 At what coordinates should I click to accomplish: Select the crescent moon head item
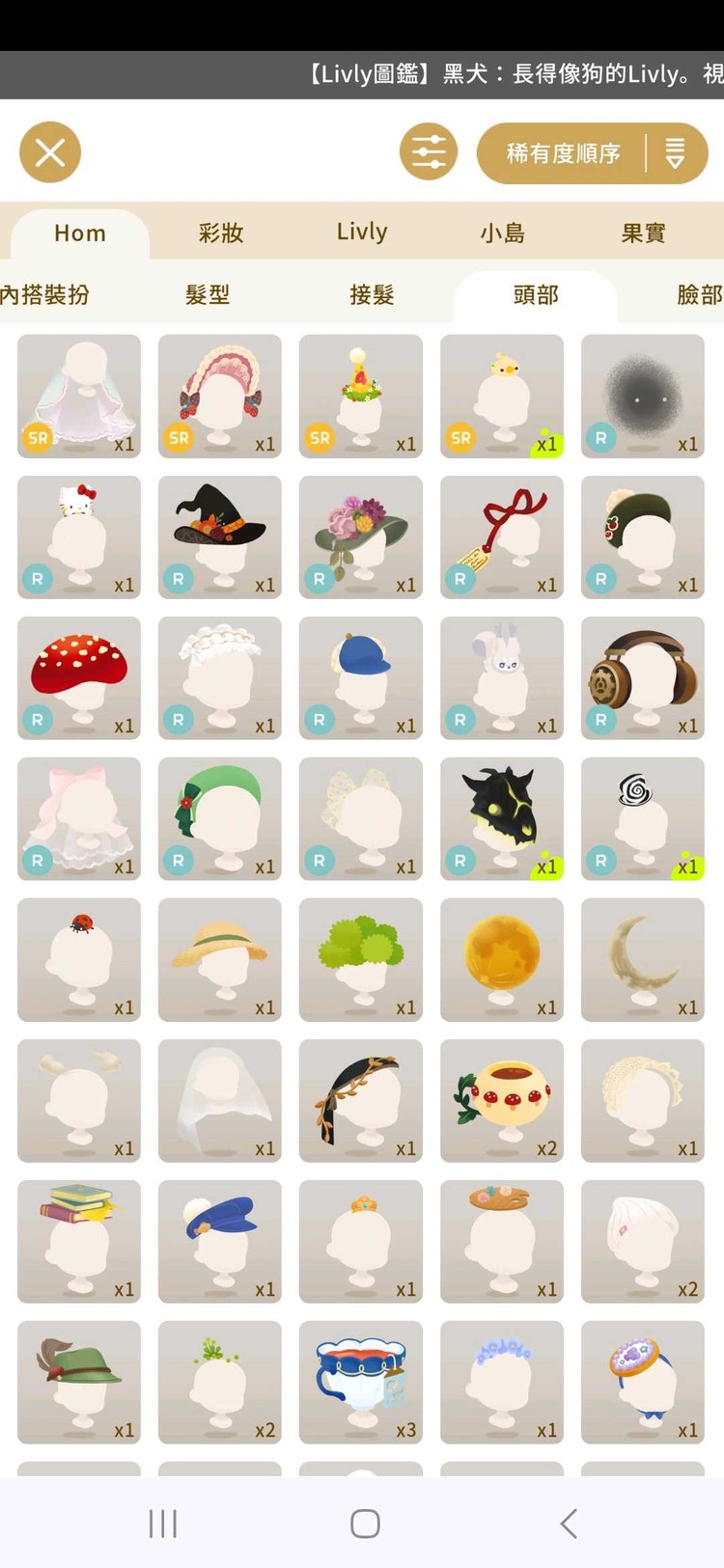pos(643,959)
